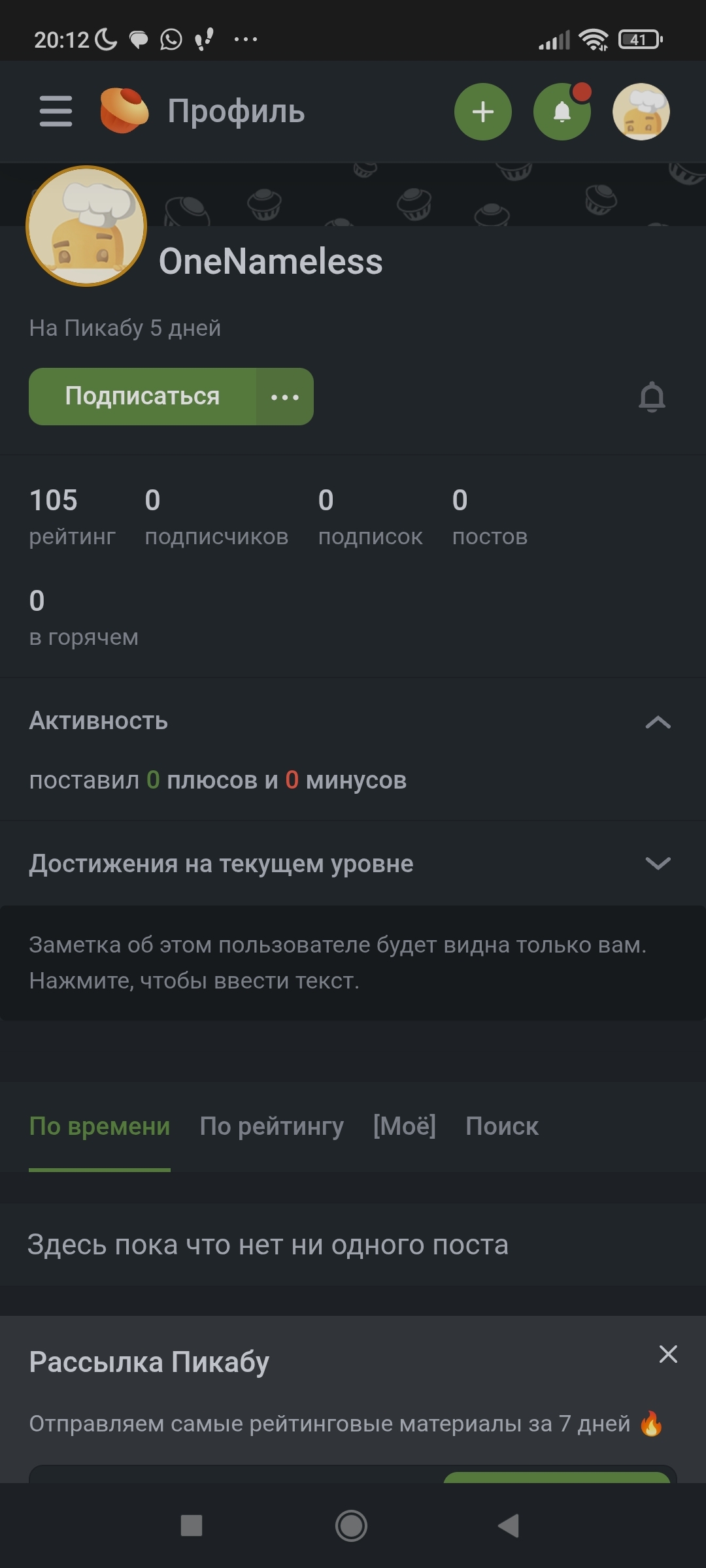Open your account avatar in top bar
The image size is (706, 1568).
[x=641, y=112]
